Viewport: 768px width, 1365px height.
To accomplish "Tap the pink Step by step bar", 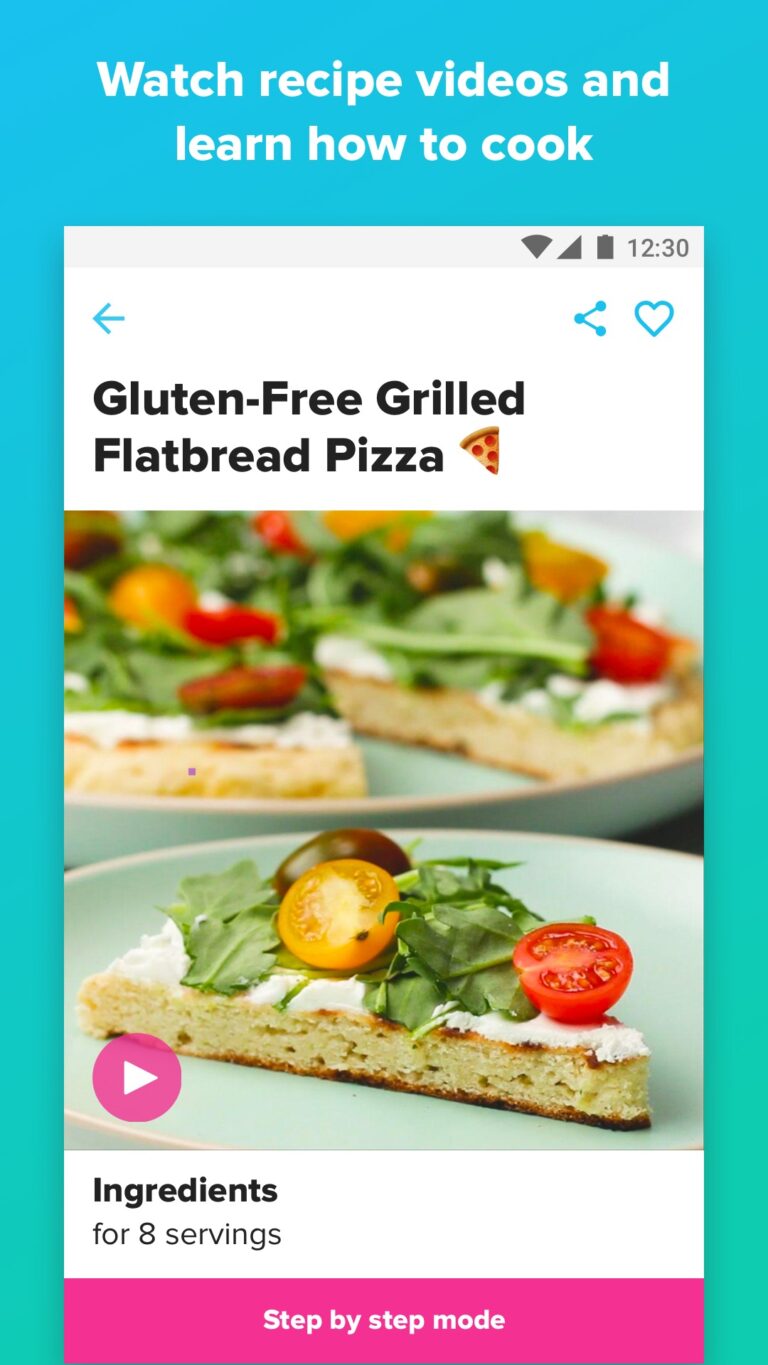I will click(x=384, y=1319).
